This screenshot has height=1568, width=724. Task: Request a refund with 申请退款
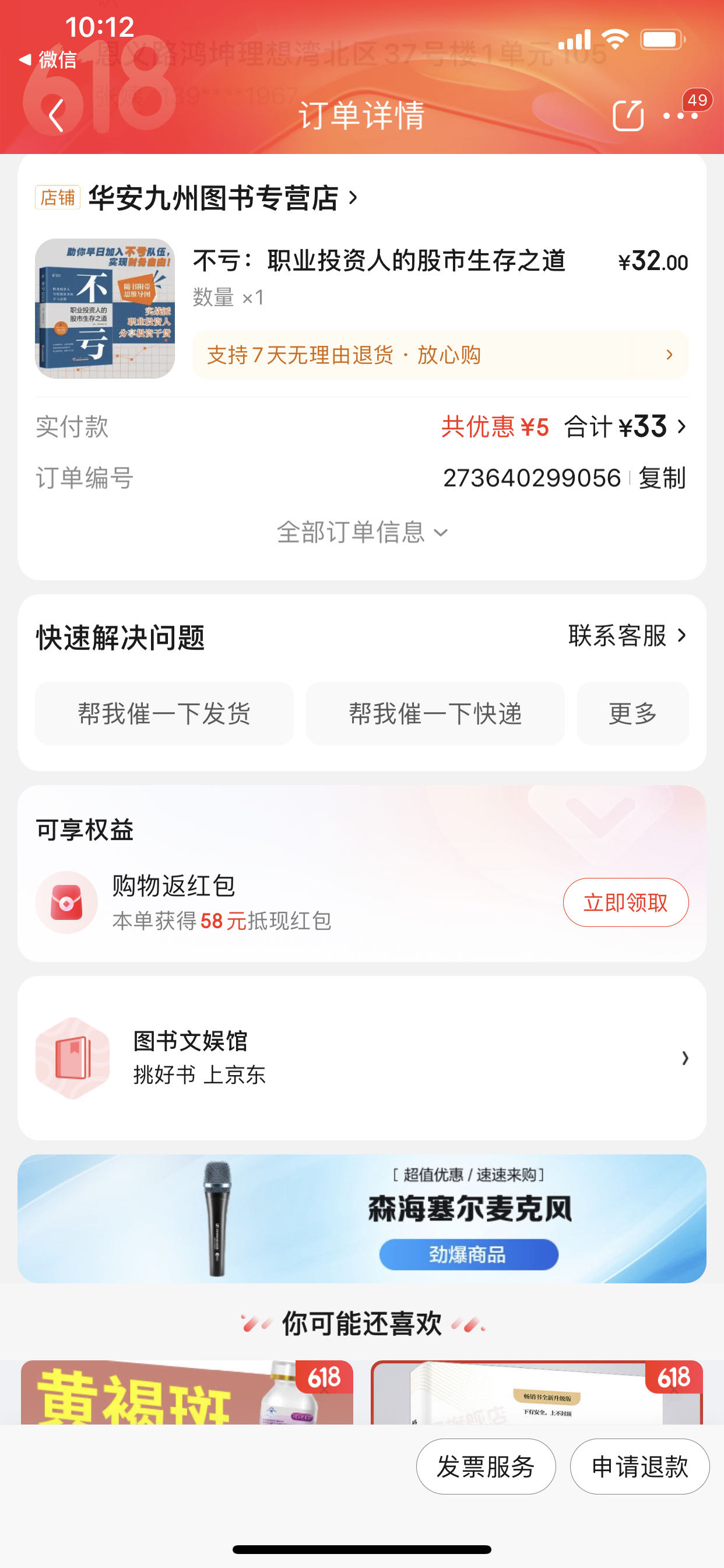639,1466
